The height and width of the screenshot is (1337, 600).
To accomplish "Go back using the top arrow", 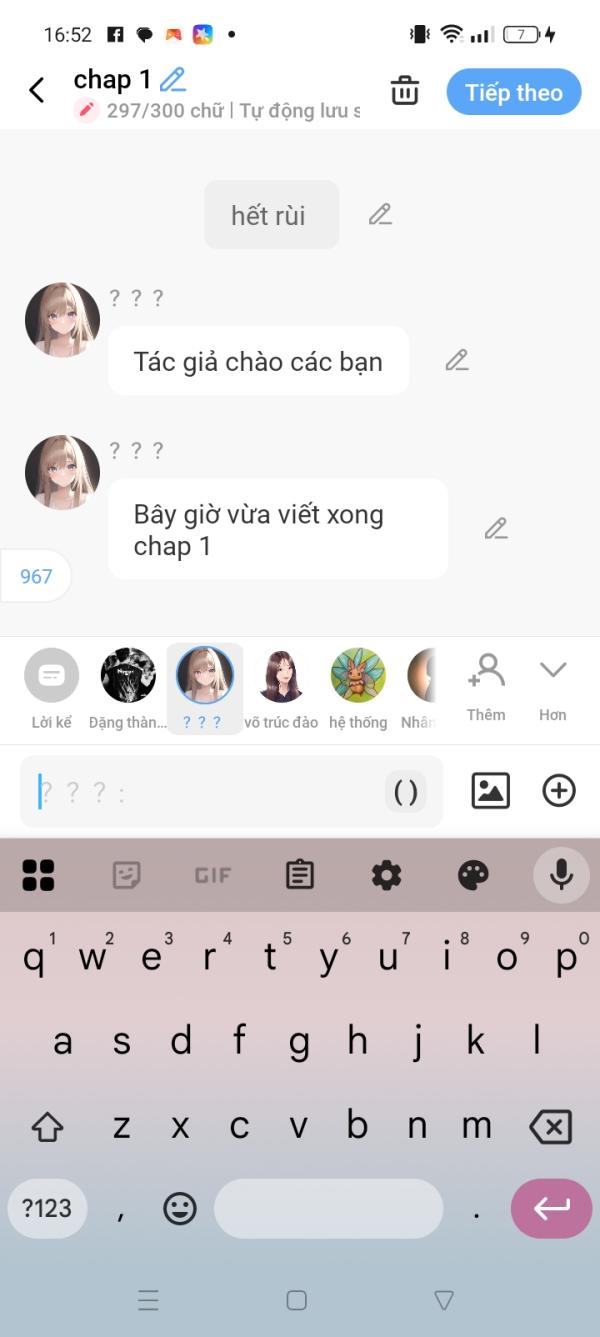I will pos(37,91).
